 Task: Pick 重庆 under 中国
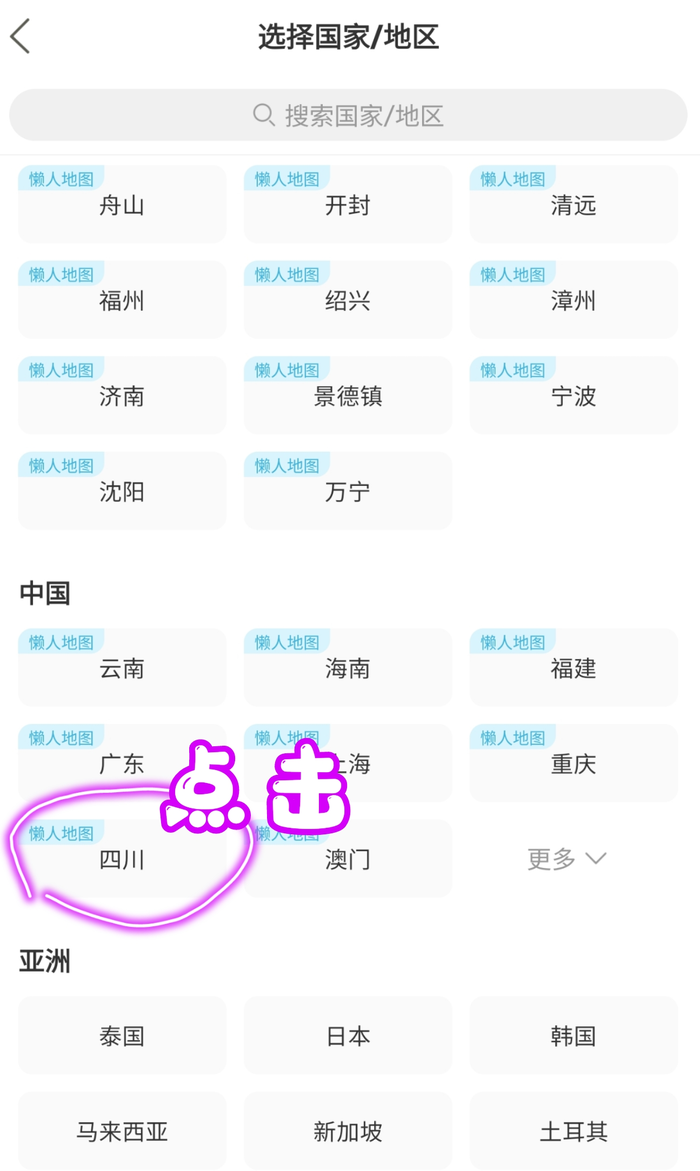(573, 764)
